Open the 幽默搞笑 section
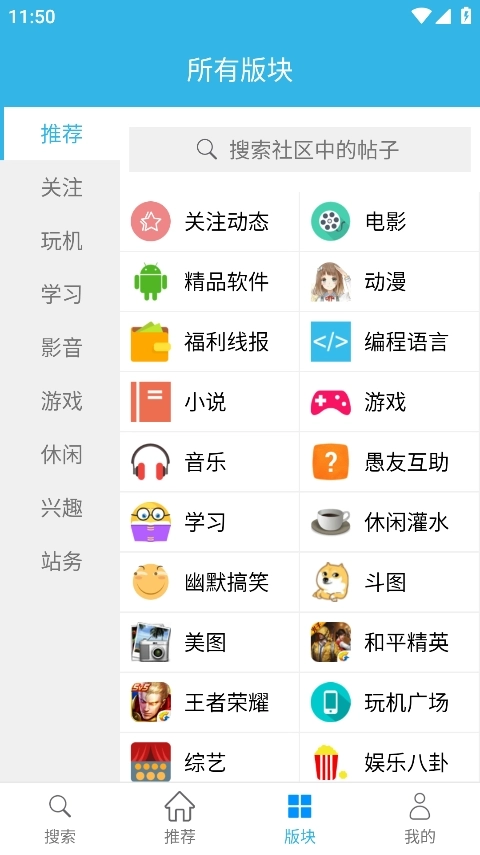The image size is (480, 855). [209, 582]
